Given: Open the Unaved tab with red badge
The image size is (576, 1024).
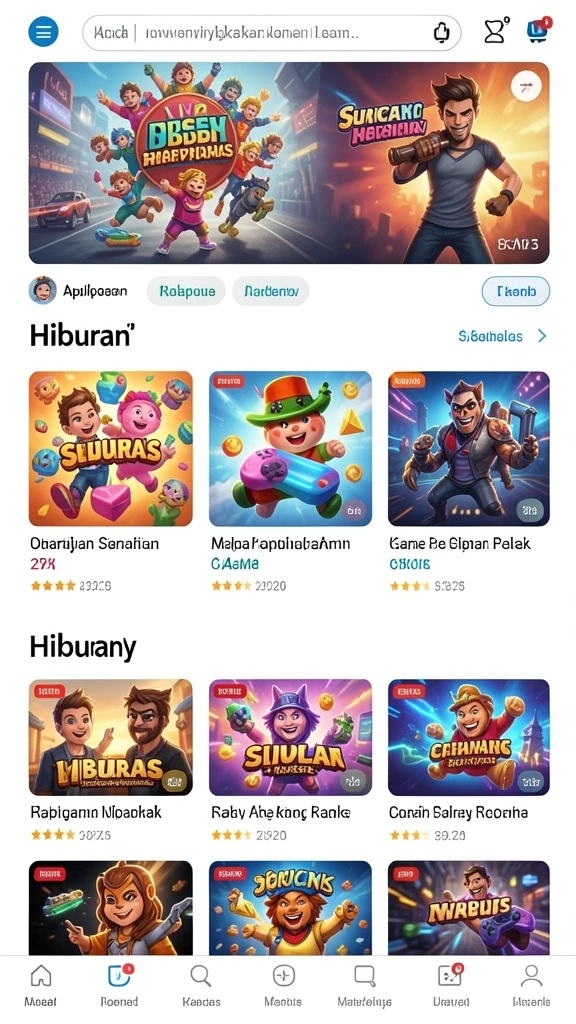Looking at the screenshot, I should 451,986.
